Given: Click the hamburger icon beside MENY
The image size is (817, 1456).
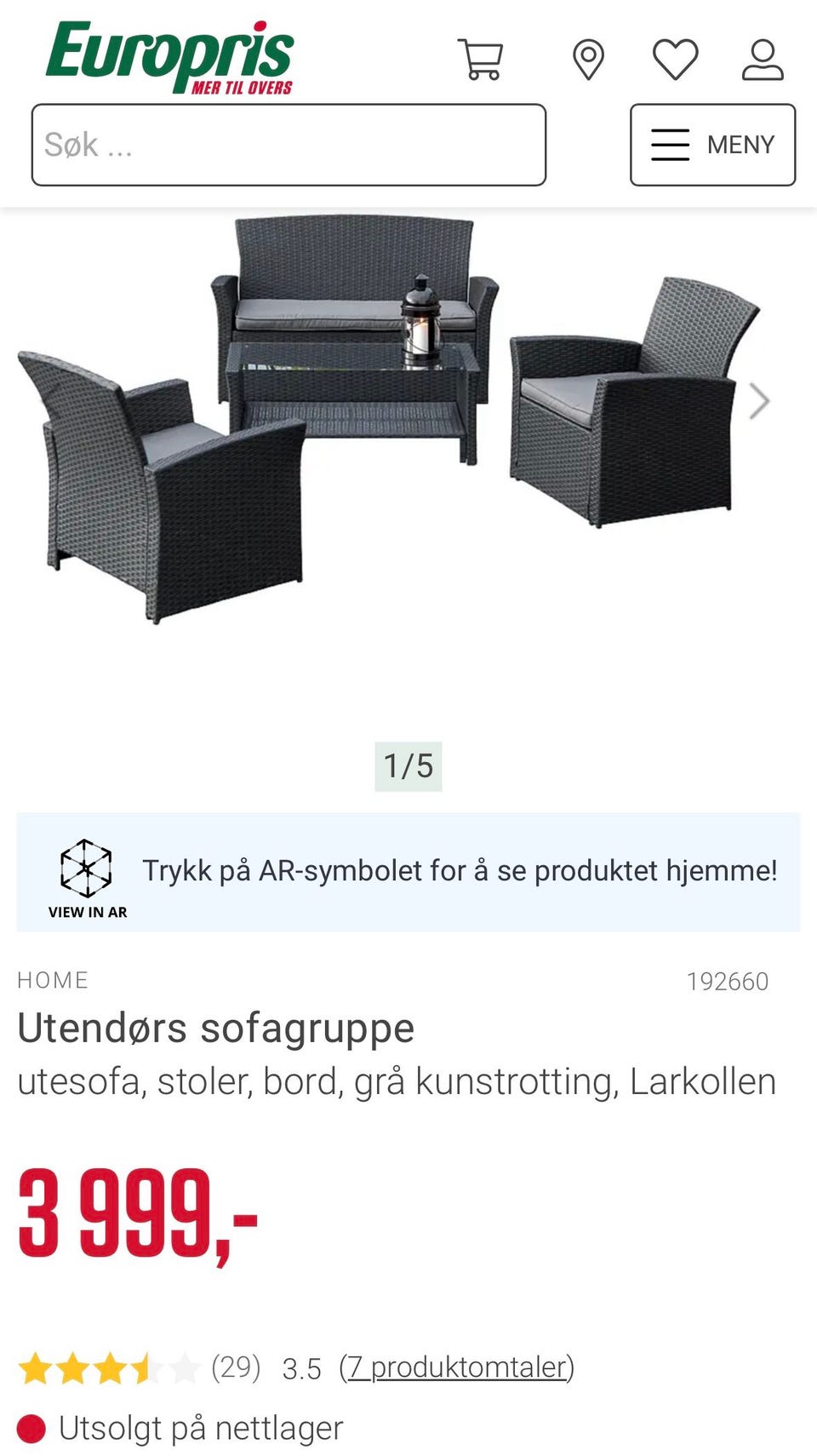Looking at the screenshot, I should point(670,145).
